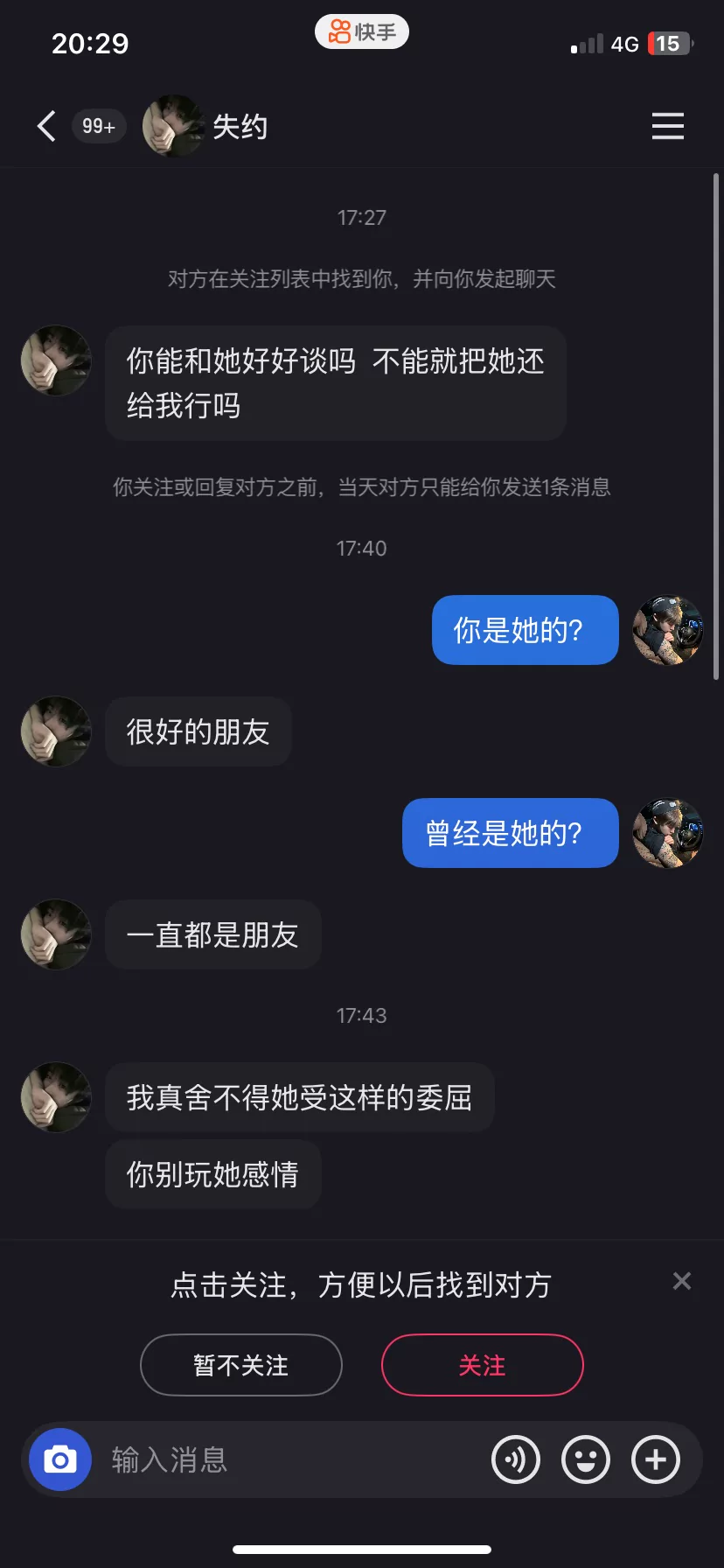Switch to voice message input
Image resolution: width=724 pixels, height=1568 pixels.
pyautogui.click(x=516, y=1459)
